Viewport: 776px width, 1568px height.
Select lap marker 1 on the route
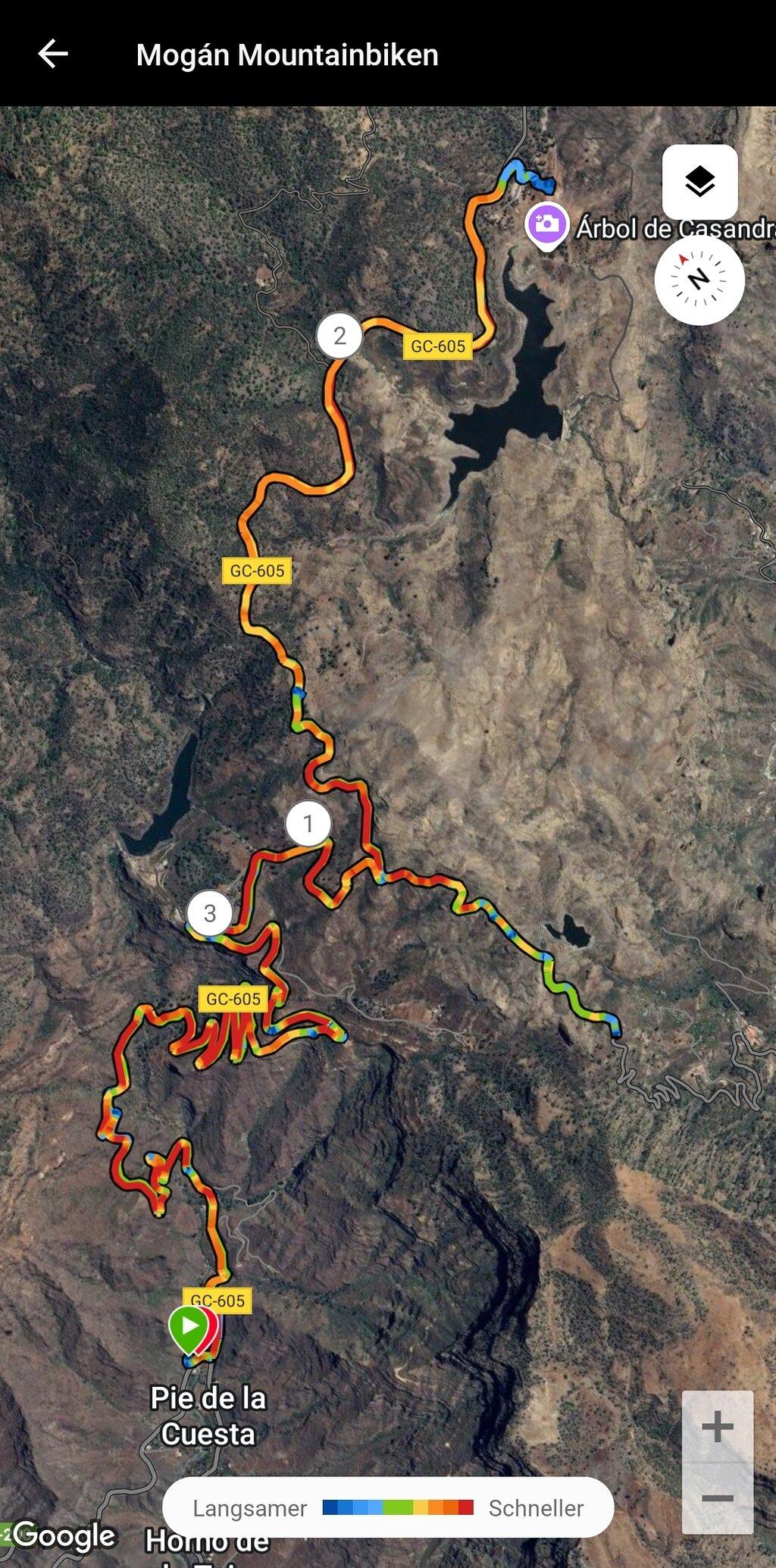[x=308, y=823]
